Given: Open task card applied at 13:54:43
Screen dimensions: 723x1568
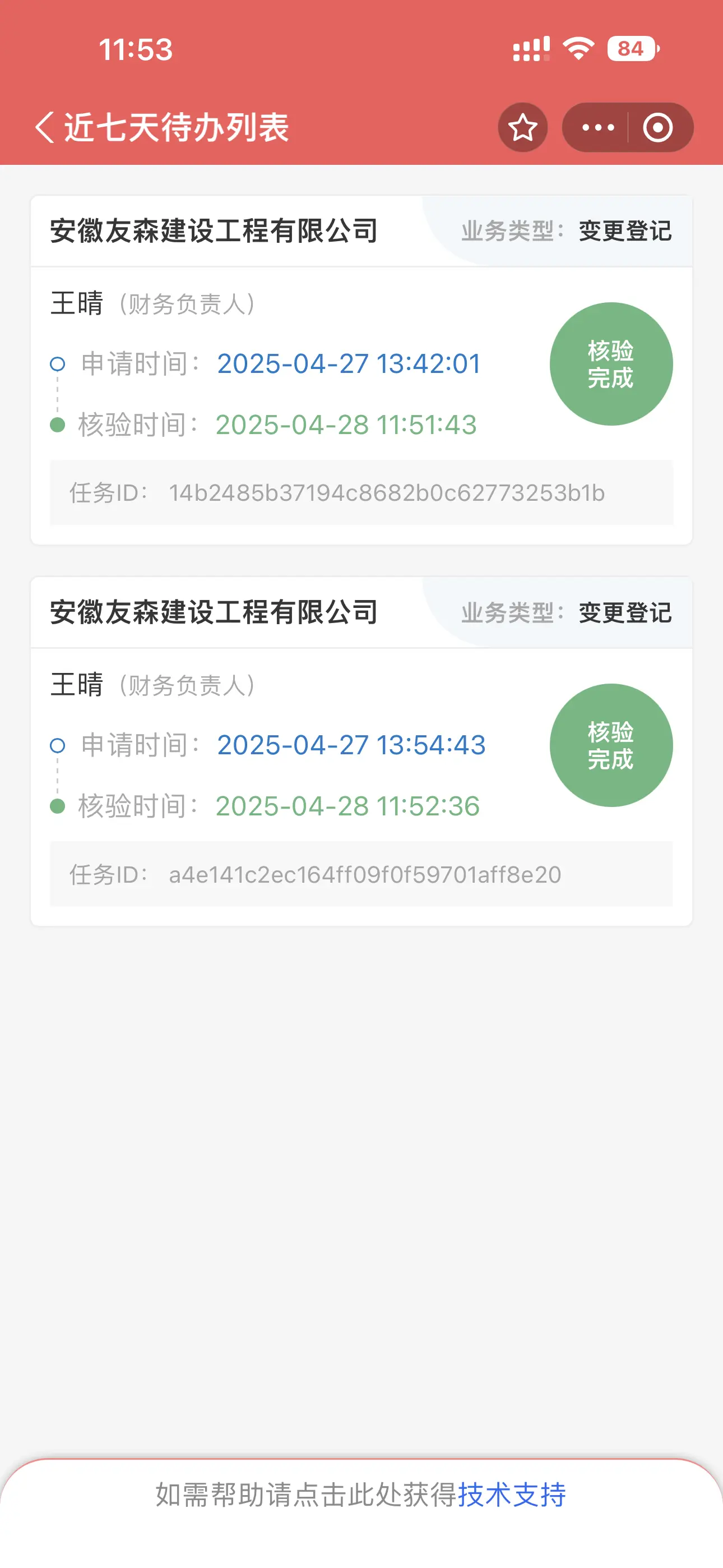Looking at the screenshot, I should pos(361,751).
